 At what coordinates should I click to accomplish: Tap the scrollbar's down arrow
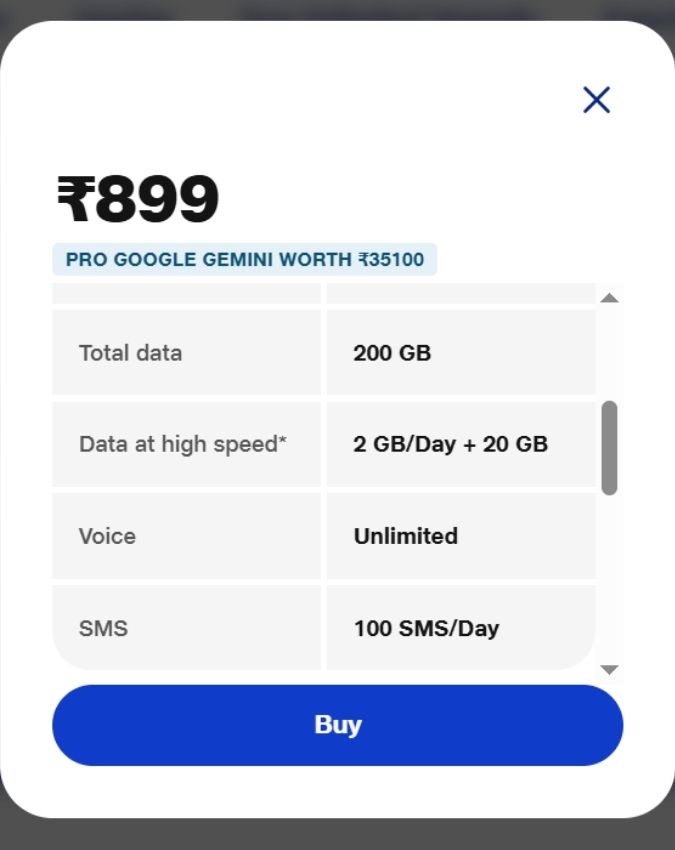609,669
